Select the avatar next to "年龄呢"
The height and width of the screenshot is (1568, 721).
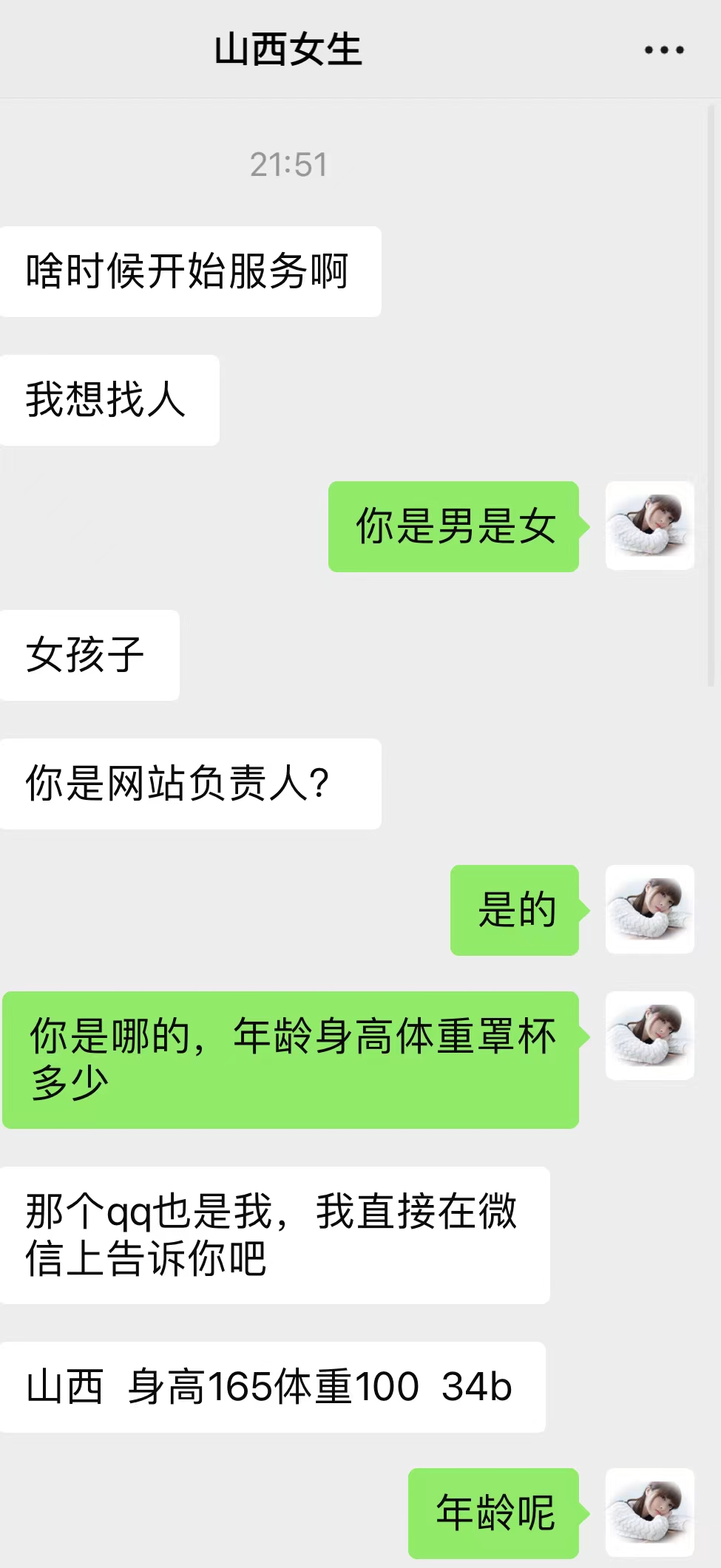649,1513
